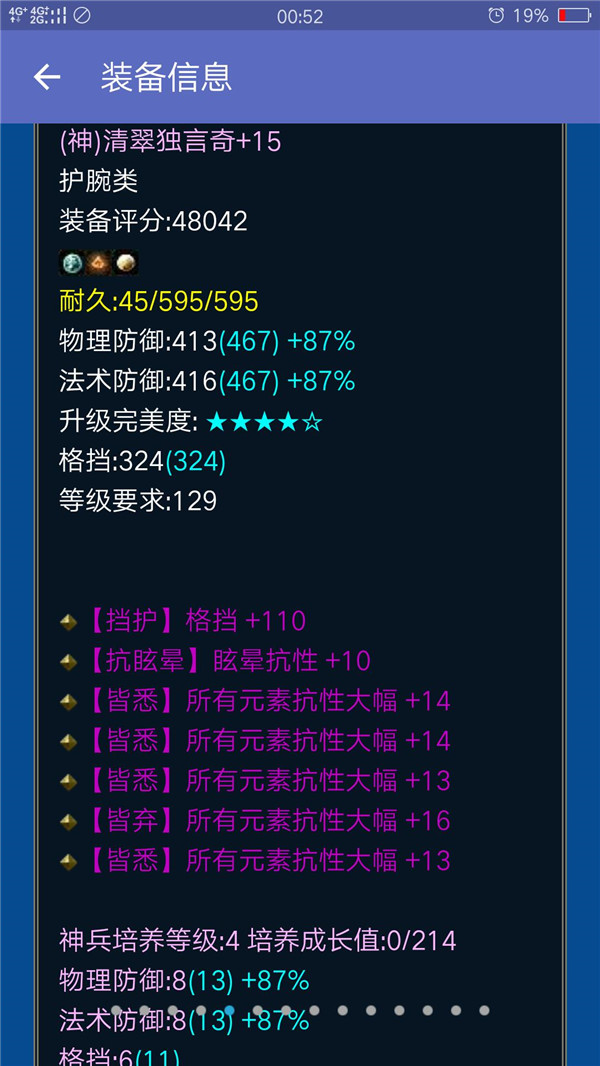Tap the highlighted blue page indicator dot

pyautogui.click(x=230, y=1010)
